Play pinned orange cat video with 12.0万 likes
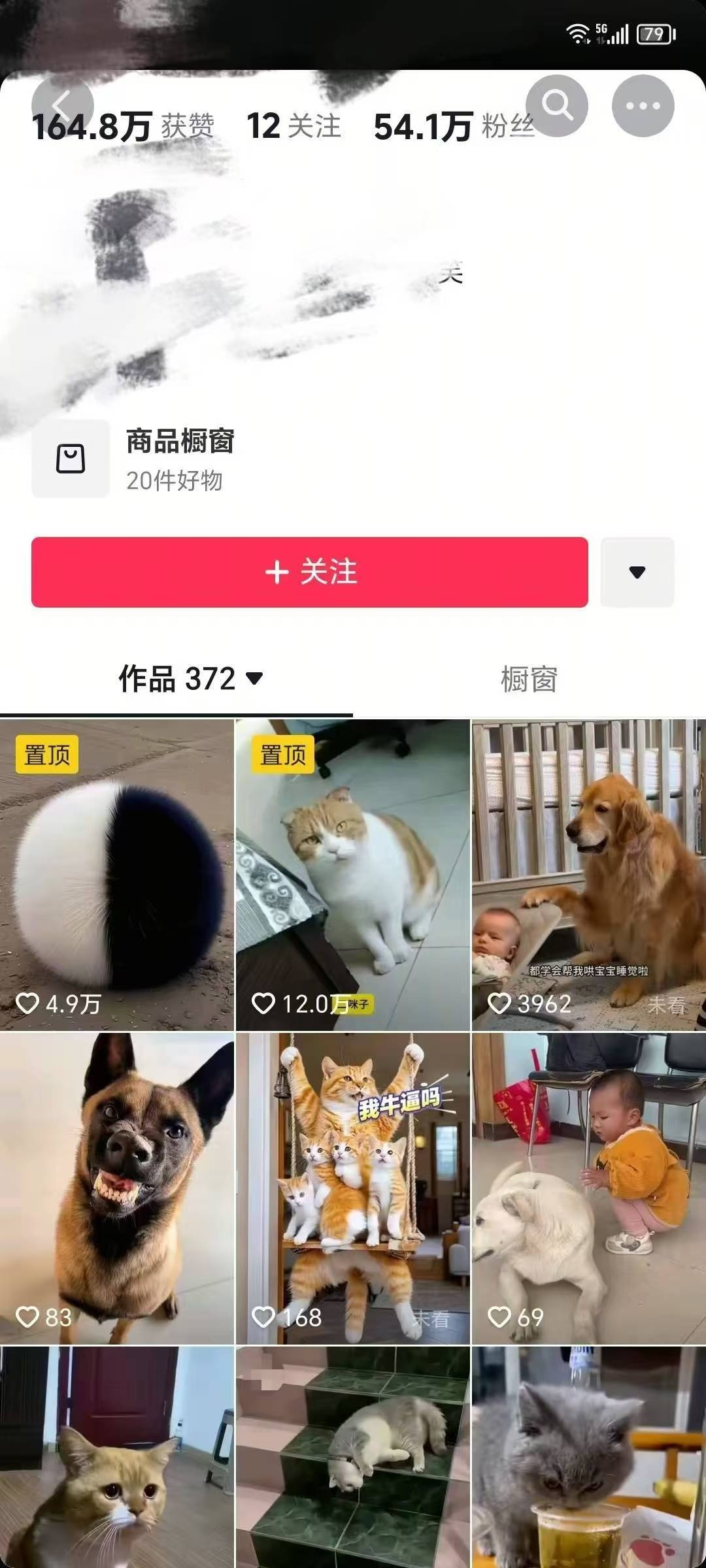Image resolution: width=706 pixels, height=1568 pixels. (352, 875)
